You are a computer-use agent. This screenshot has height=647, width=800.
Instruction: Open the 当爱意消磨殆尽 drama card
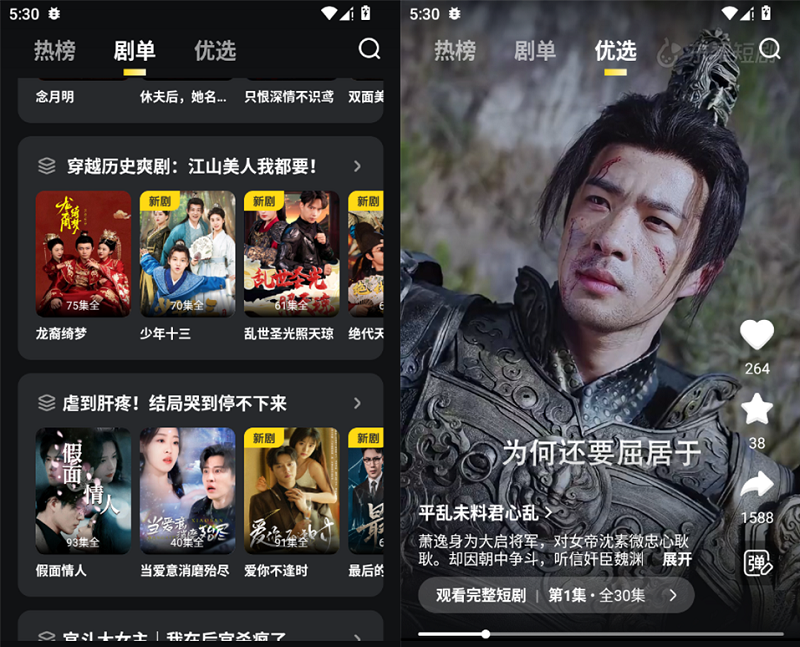pos(187,490)
